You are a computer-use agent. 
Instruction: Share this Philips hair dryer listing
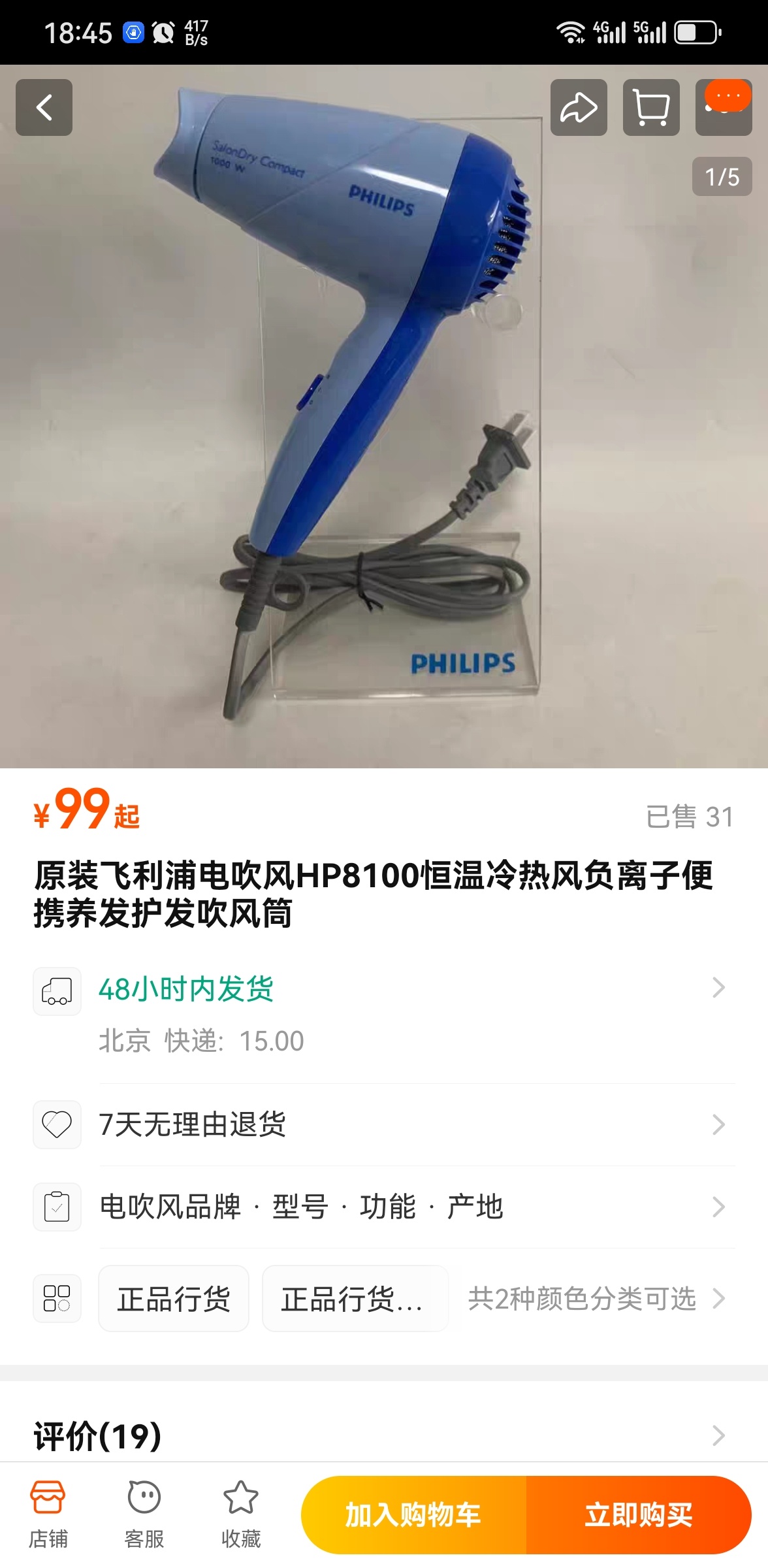[x=579, y=108]
